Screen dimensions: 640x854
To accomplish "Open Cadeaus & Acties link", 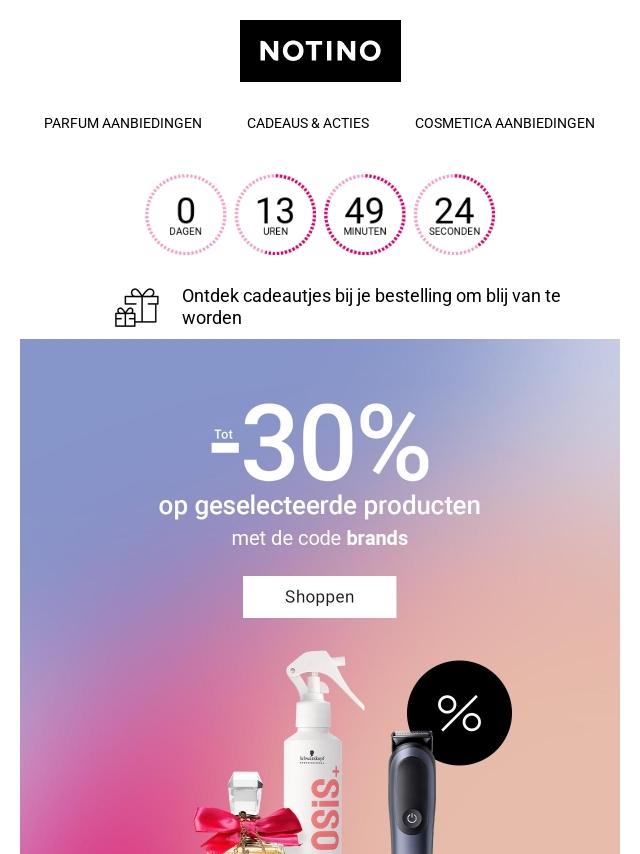I will [x=308, y=123].
